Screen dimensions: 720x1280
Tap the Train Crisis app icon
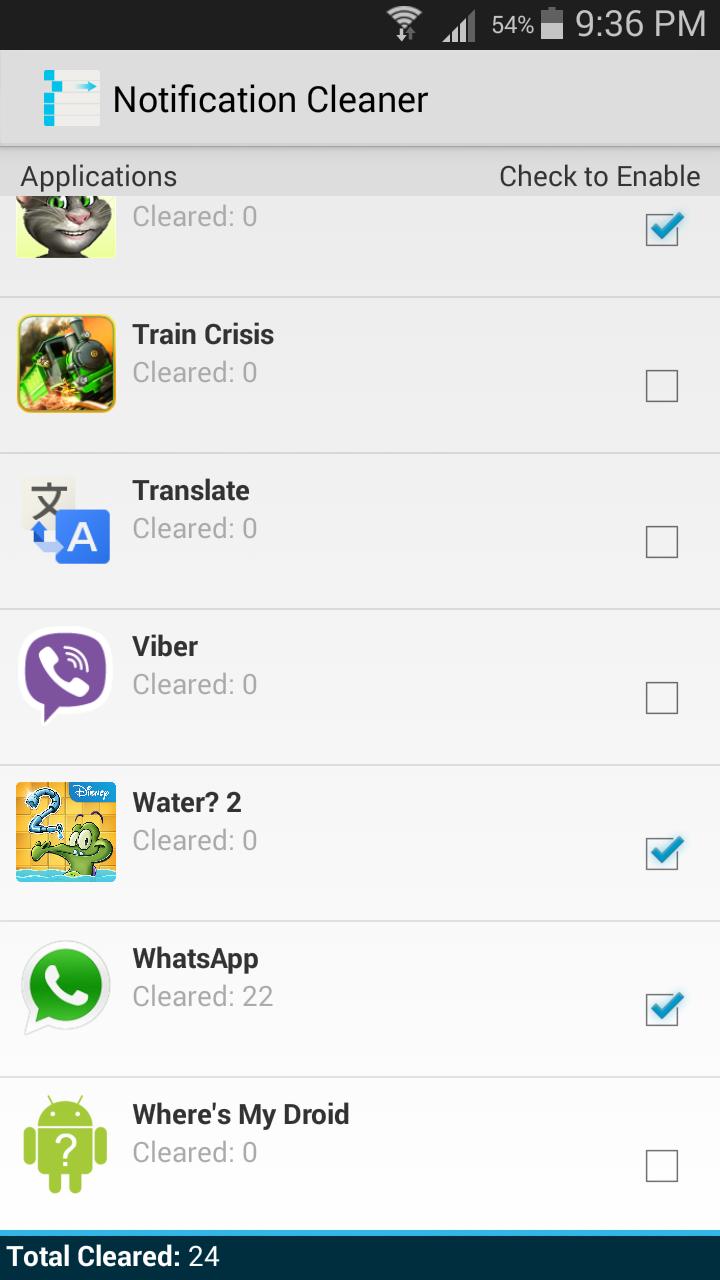click(65, 363)
